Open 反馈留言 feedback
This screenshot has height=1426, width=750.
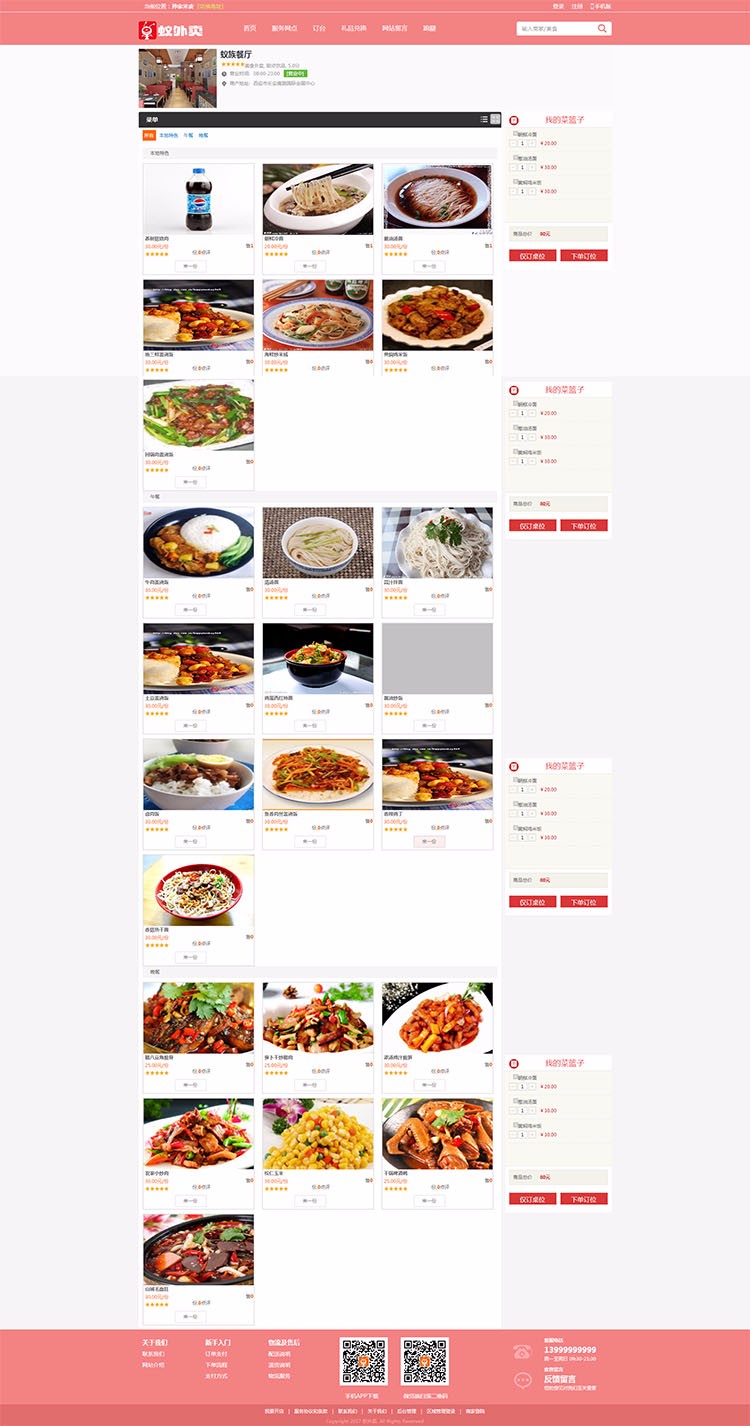[x=559, y=1379]
